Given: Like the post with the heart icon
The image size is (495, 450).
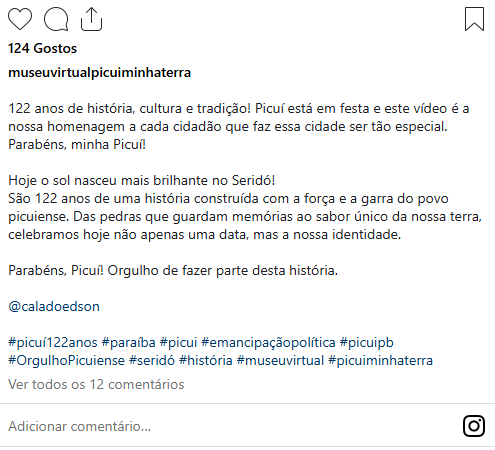Looking at the screenshot, I should 20,19.
